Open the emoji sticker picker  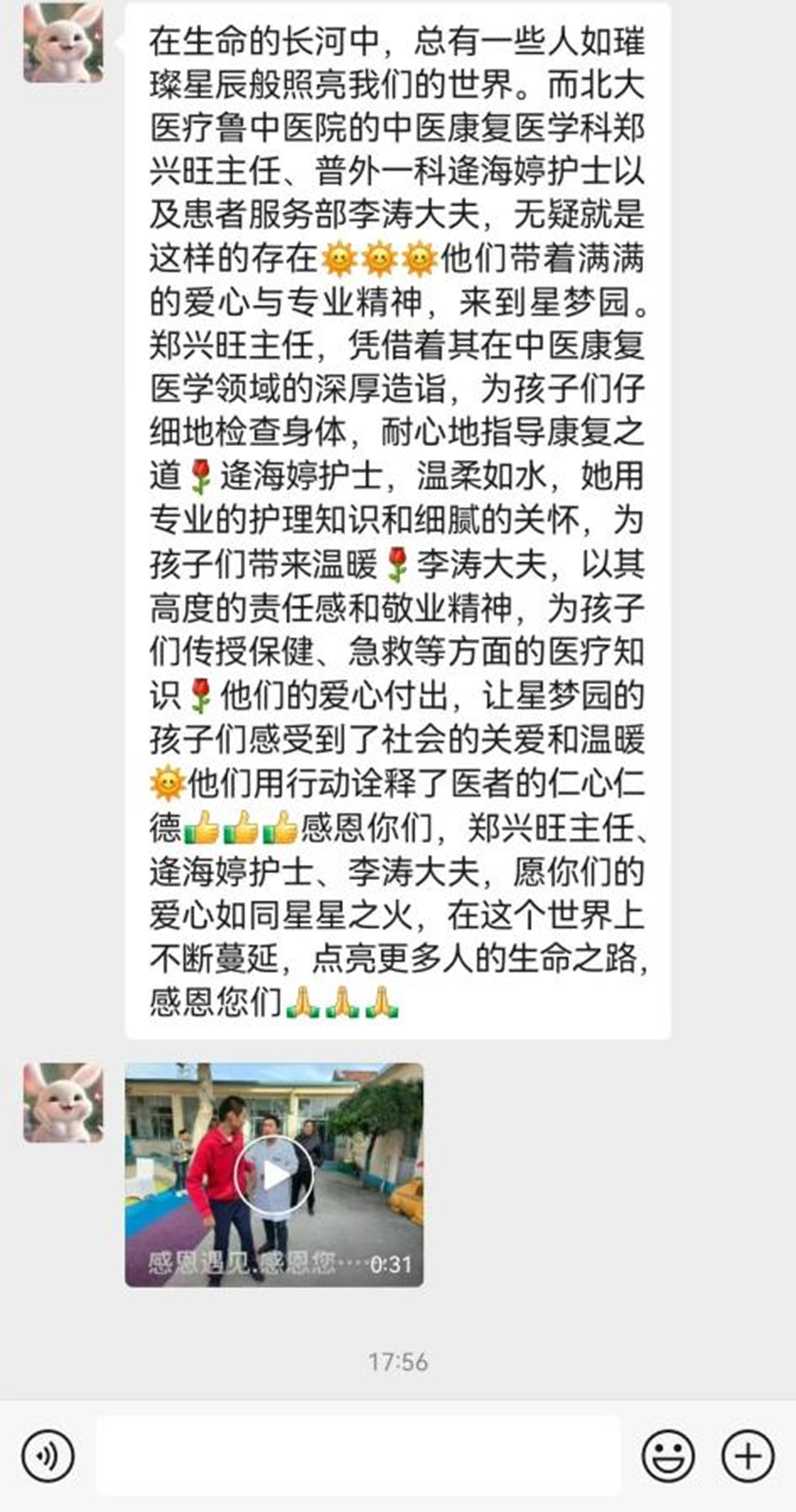668,1455
